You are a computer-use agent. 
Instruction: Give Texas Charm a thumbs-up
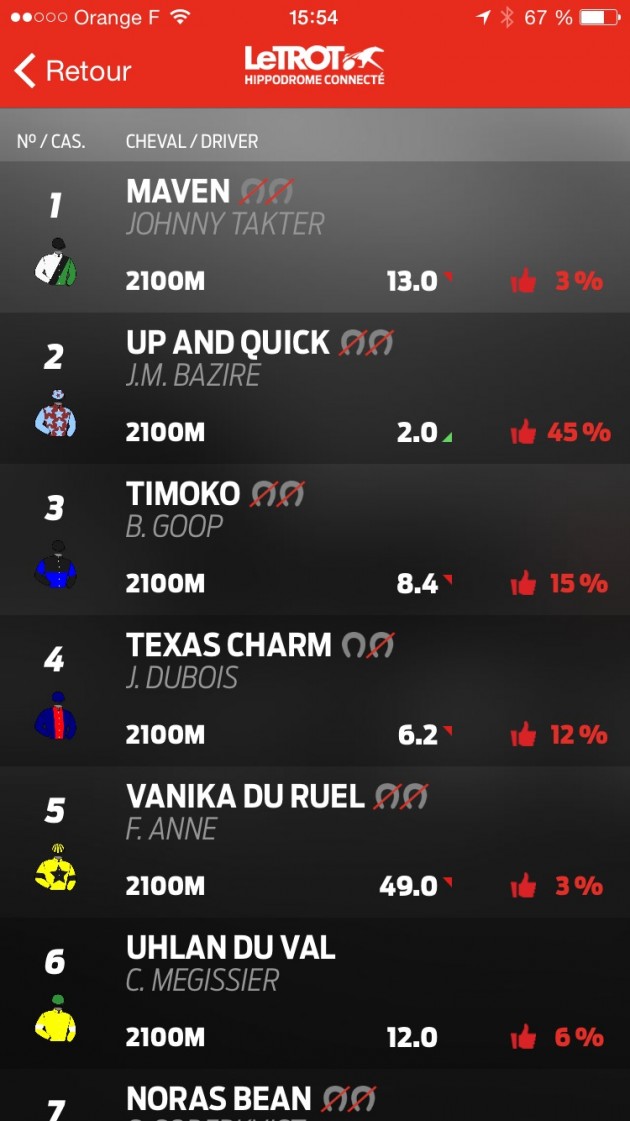pos(523,734)
